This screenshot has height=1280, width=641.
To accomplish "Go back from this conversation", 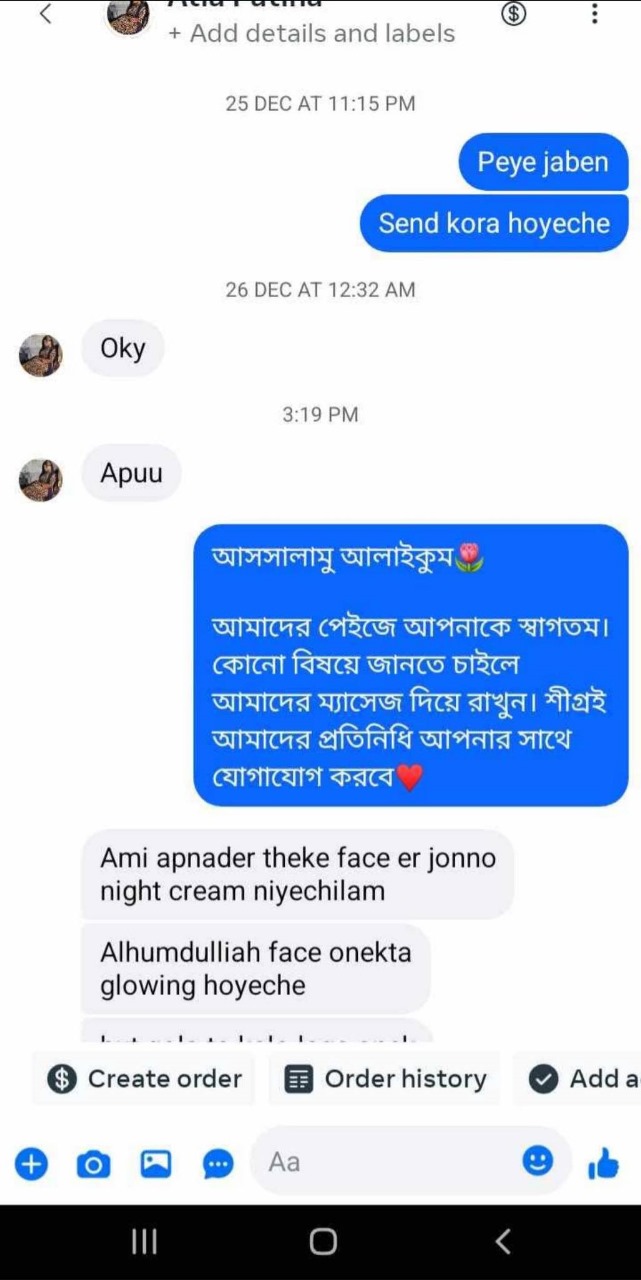I will click(x=44, y=14).
